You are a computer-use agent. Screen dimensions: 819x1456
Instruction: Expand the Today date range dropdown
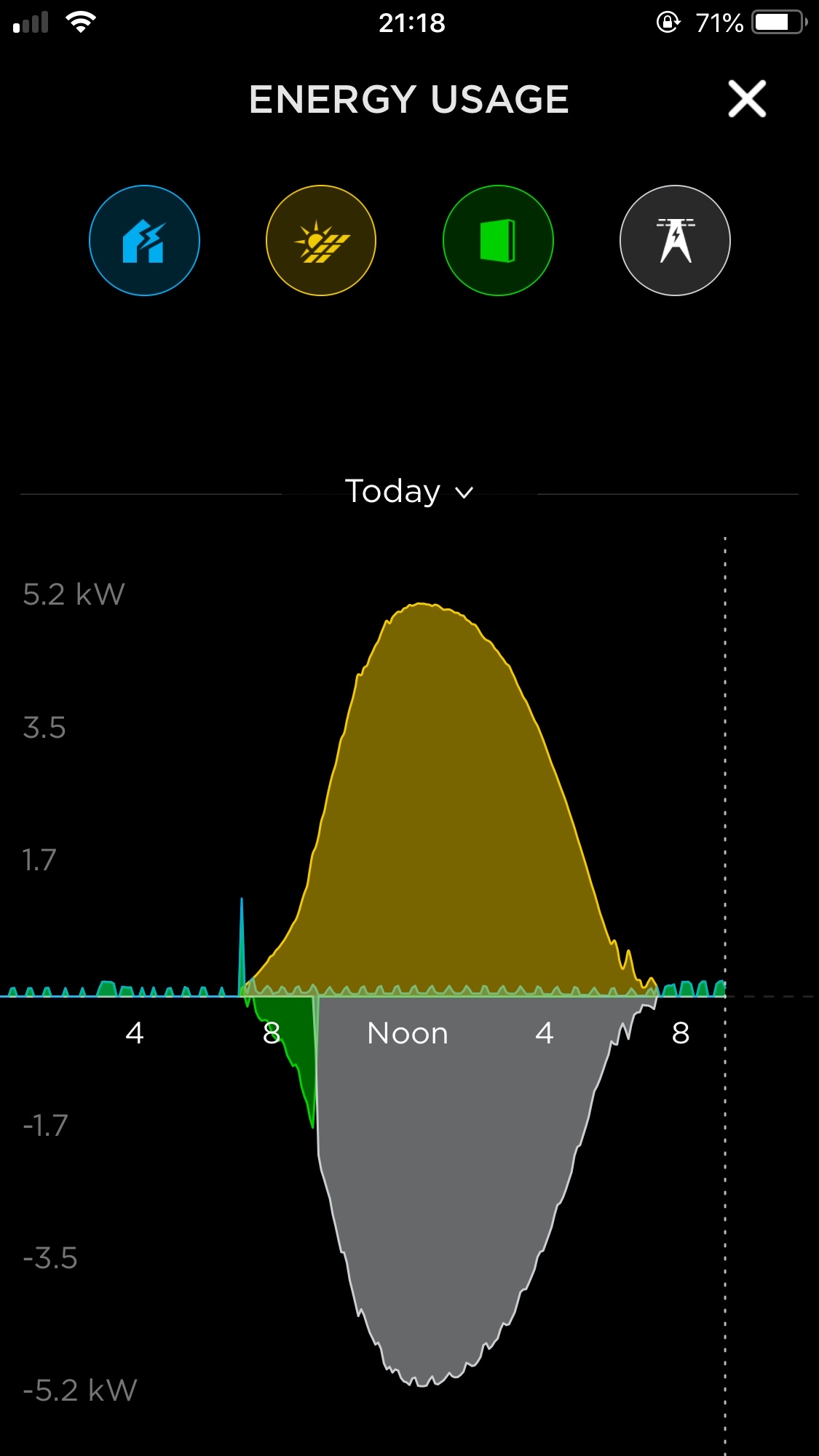click(x=409, y=492)
